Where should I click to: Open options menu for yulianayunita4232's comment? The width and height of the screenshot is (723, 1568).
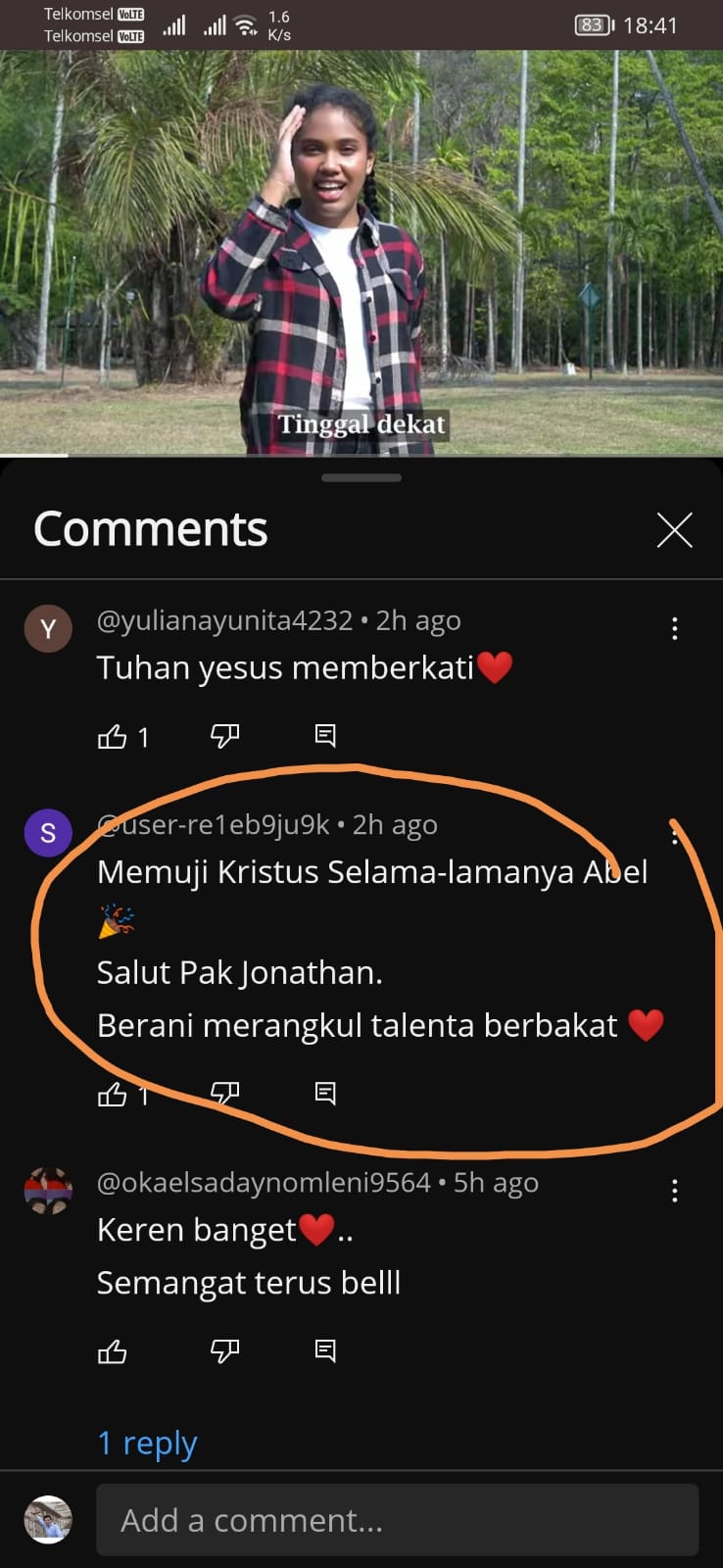(674, 628)
